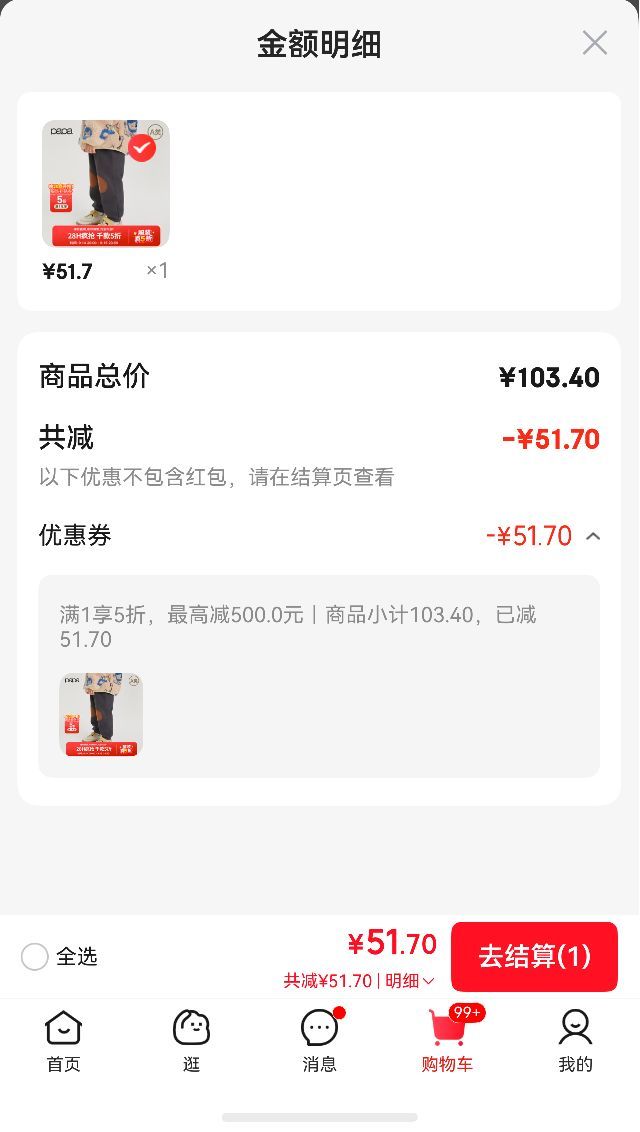Image resolution: width=640 pixels, height=1132 pixels.
Task: Check the 全选 select-all circle
Action: click(x=35, y=957)
